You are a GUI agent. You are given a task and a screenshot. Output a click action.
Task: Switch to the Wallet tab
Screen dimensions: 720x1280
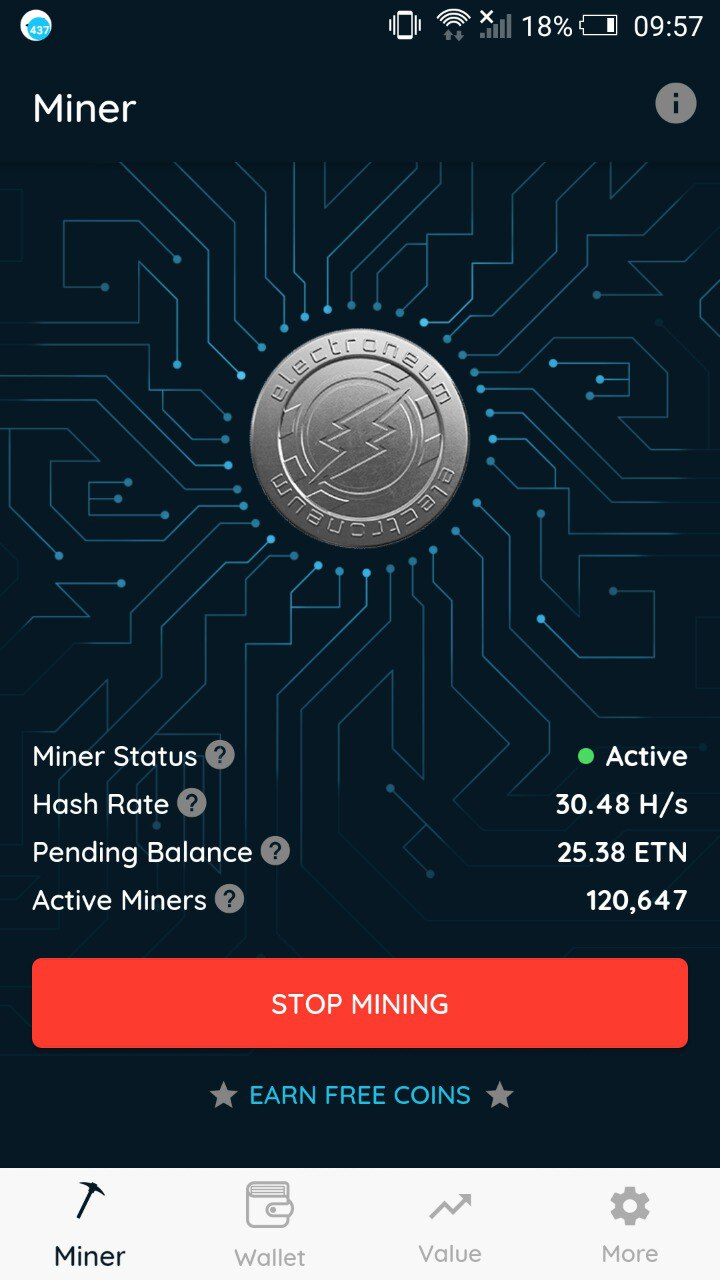(x=270, y=1224)
